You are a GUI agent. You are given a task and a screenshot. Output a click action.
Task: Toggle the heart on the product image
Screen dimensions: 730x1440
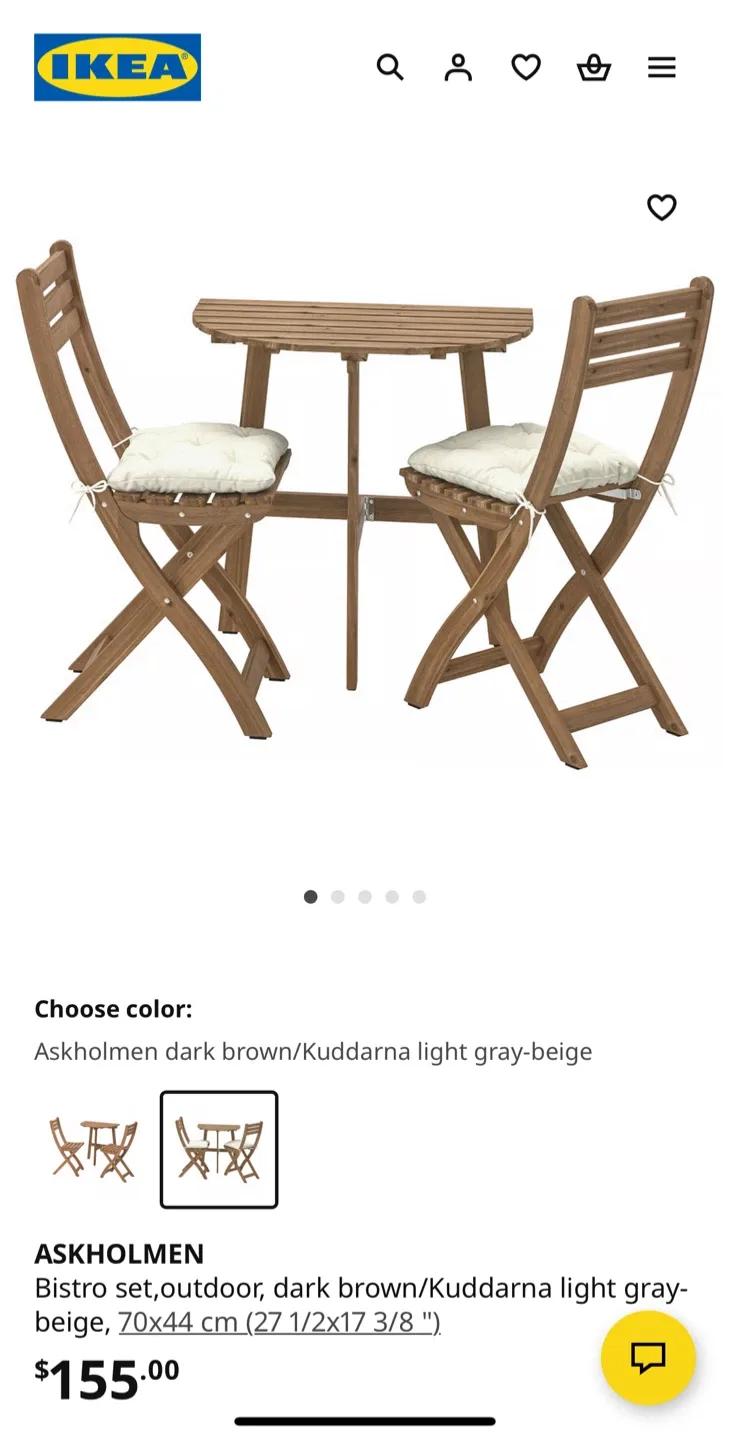coord(661,208)
